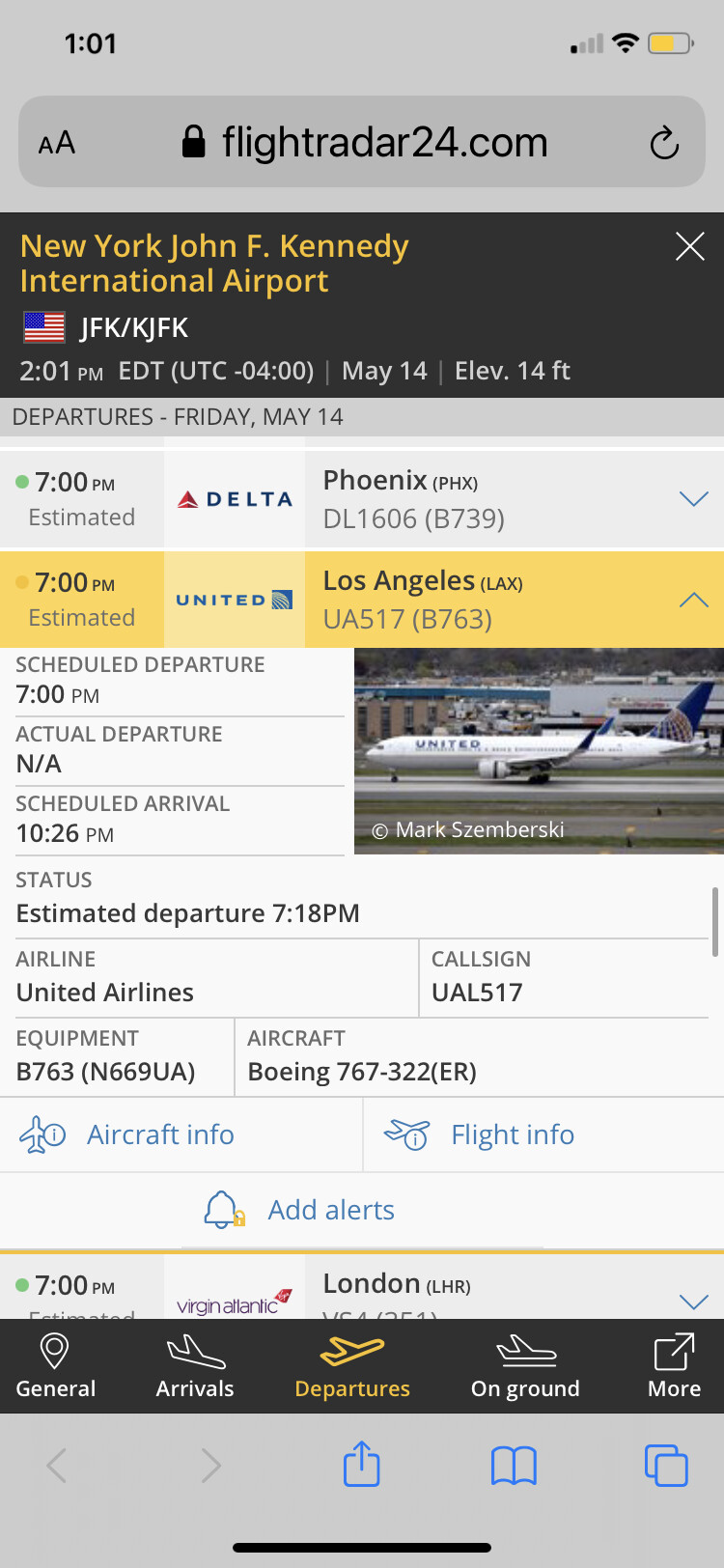Select the Departures tab

point(352,1366)
